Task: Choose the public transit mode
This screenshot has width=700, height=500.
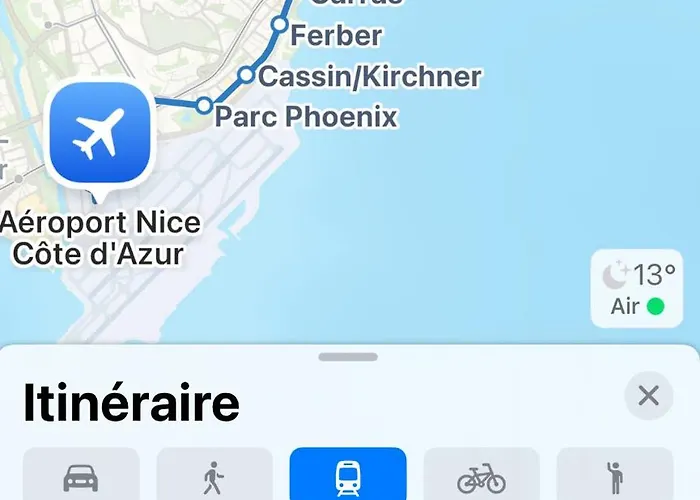Action: tap(348, 476)
